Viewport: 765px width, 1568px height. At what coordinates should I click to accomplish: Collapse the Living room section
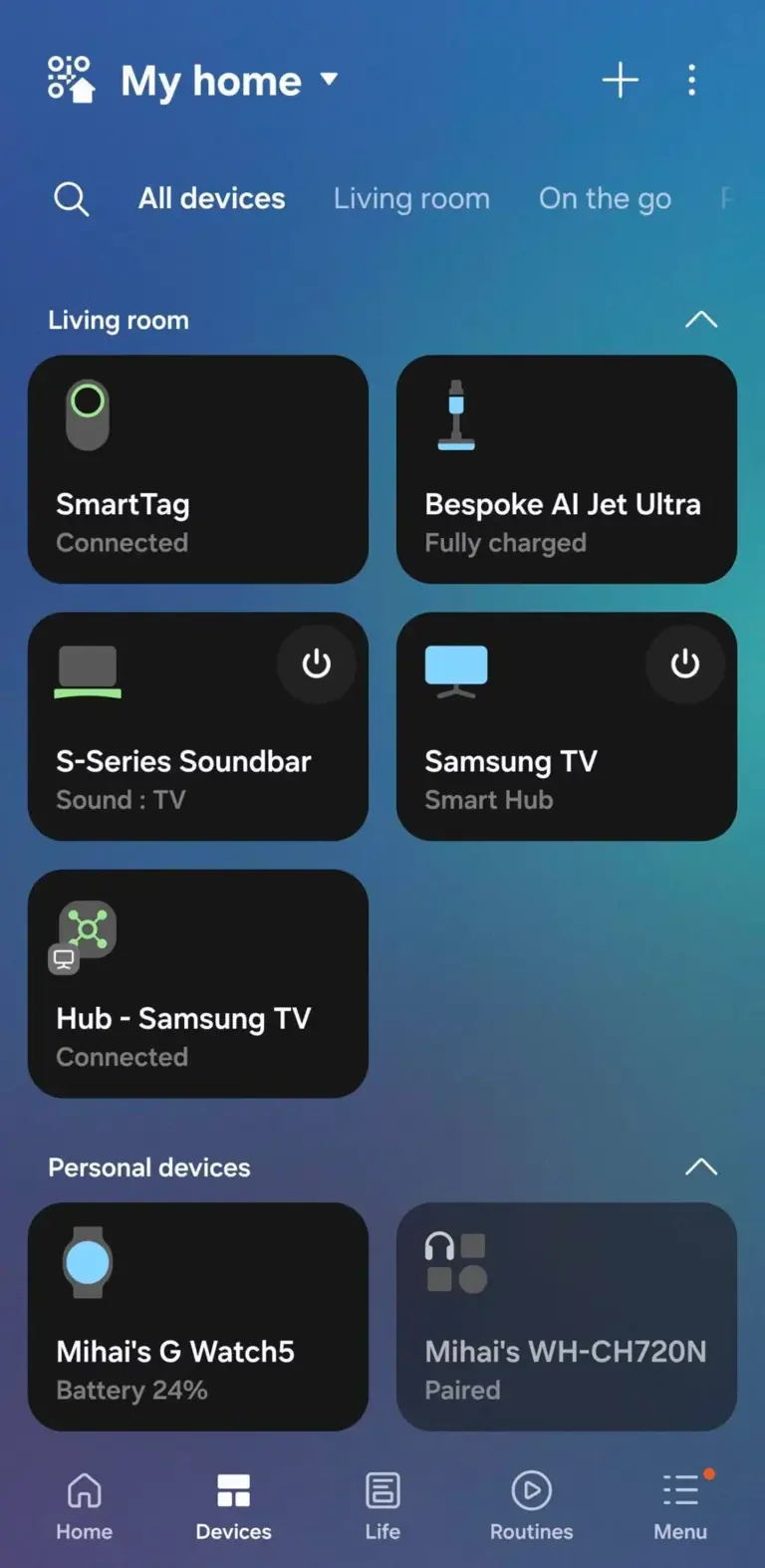click(x=700, y=320)
